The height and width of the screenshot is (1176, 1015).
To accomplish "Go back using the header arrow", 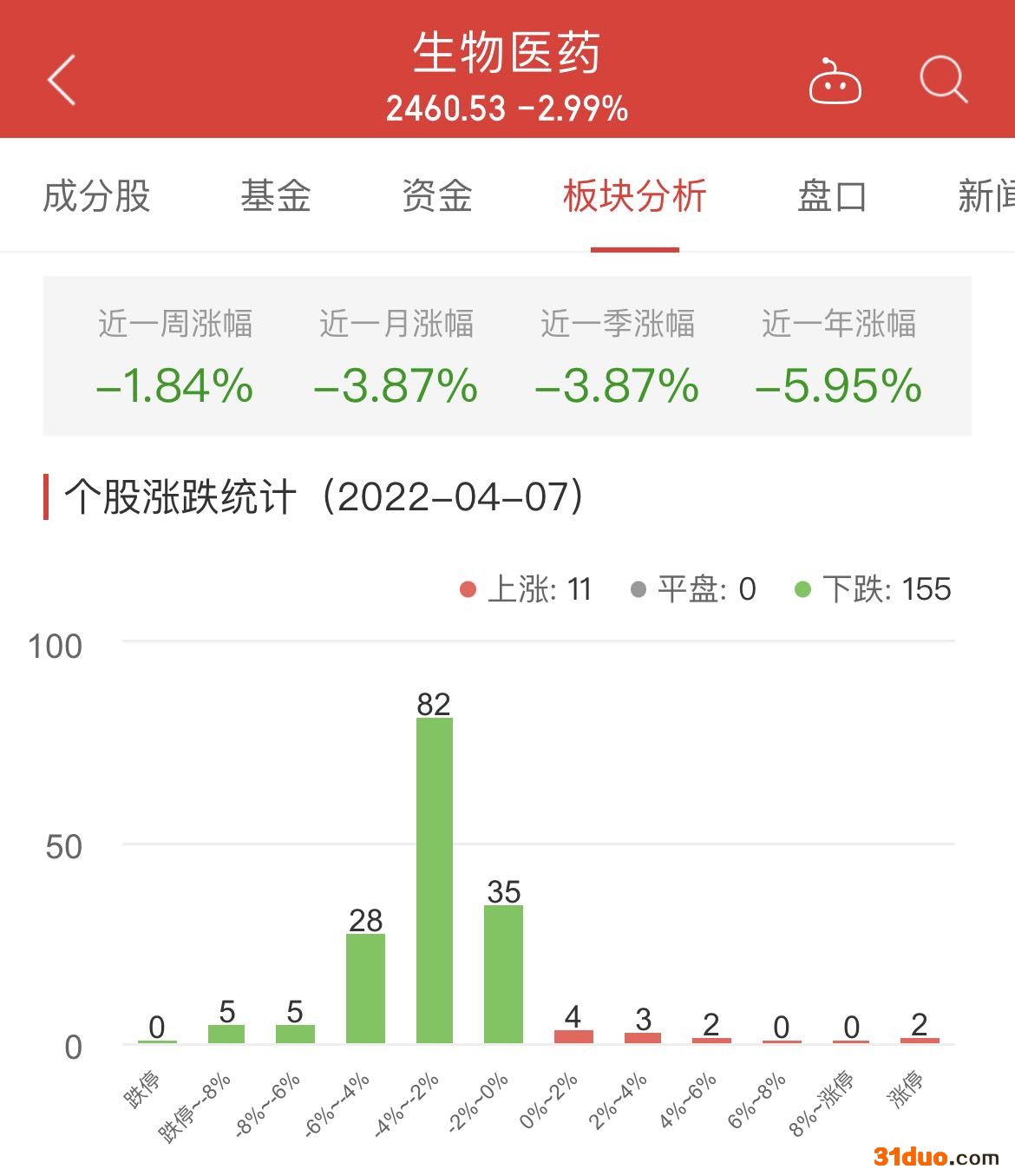I will click(62, 80).
